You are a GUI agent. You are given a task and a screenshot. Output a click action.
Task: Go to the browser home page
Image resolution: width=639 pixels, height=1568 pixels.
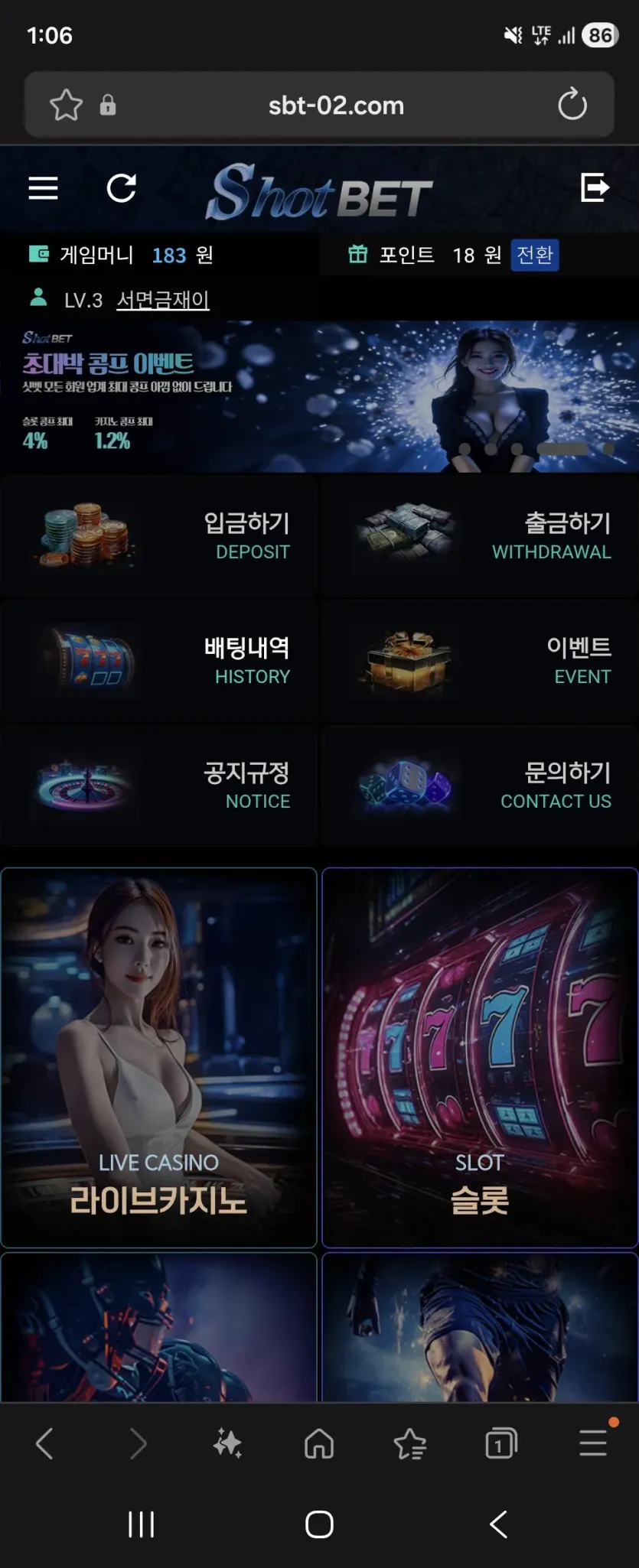tap(319, 1443)
